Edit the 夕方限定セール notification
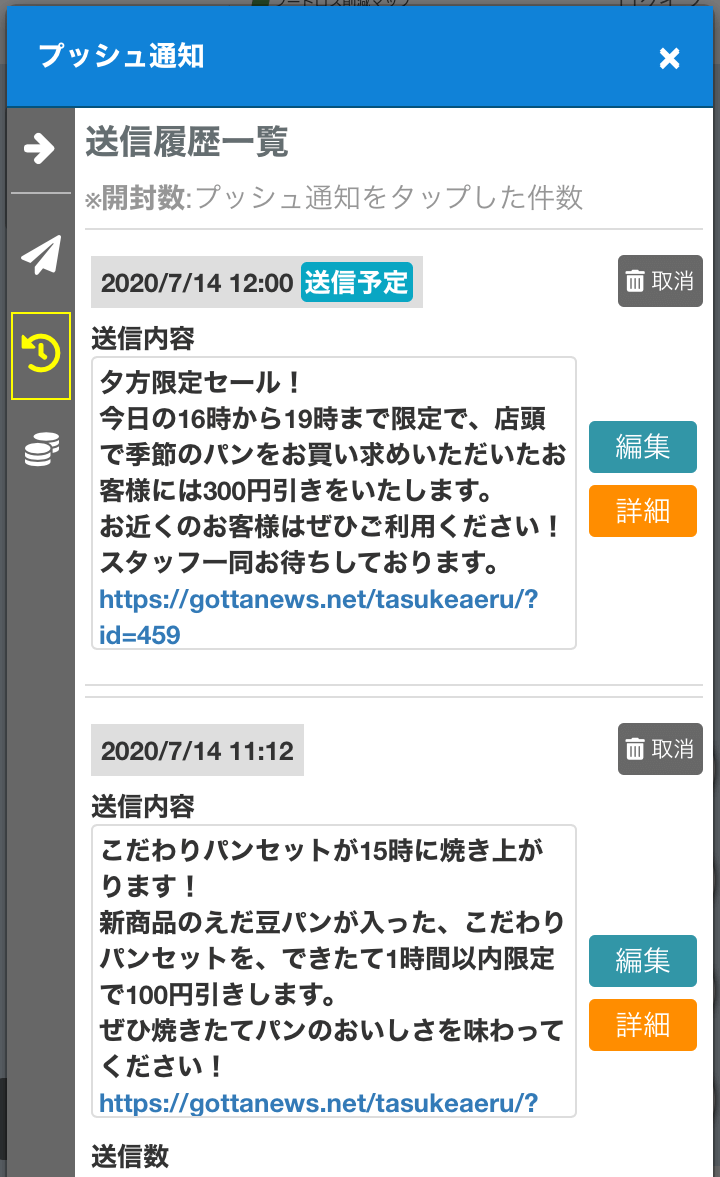This screenshot has width=720, height=1177. coord(643,447)
